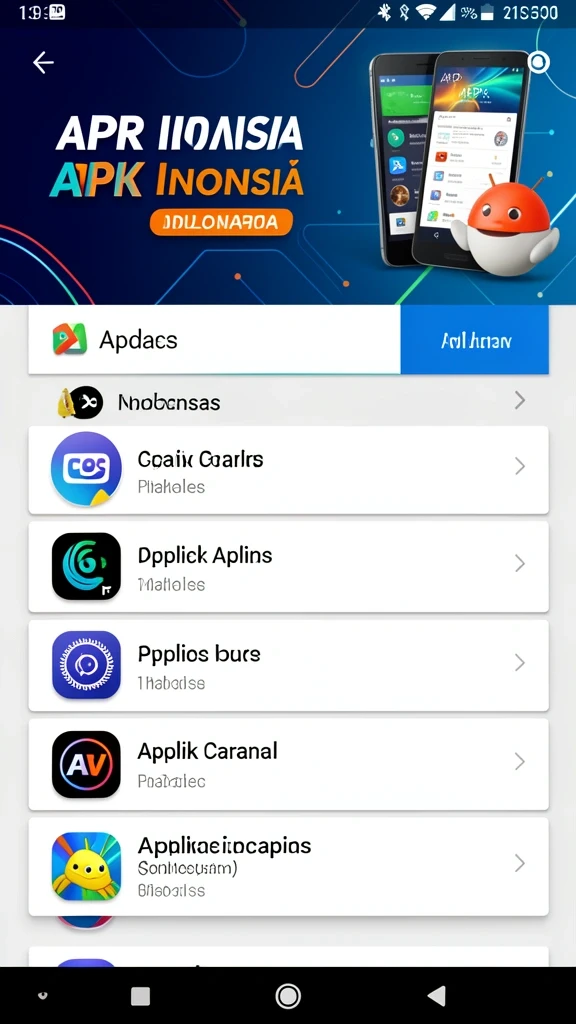Open the Coalk Coarlrs app entry
Image resolution: width=576 pixels, height=1024 pixels.
point(288,470)
